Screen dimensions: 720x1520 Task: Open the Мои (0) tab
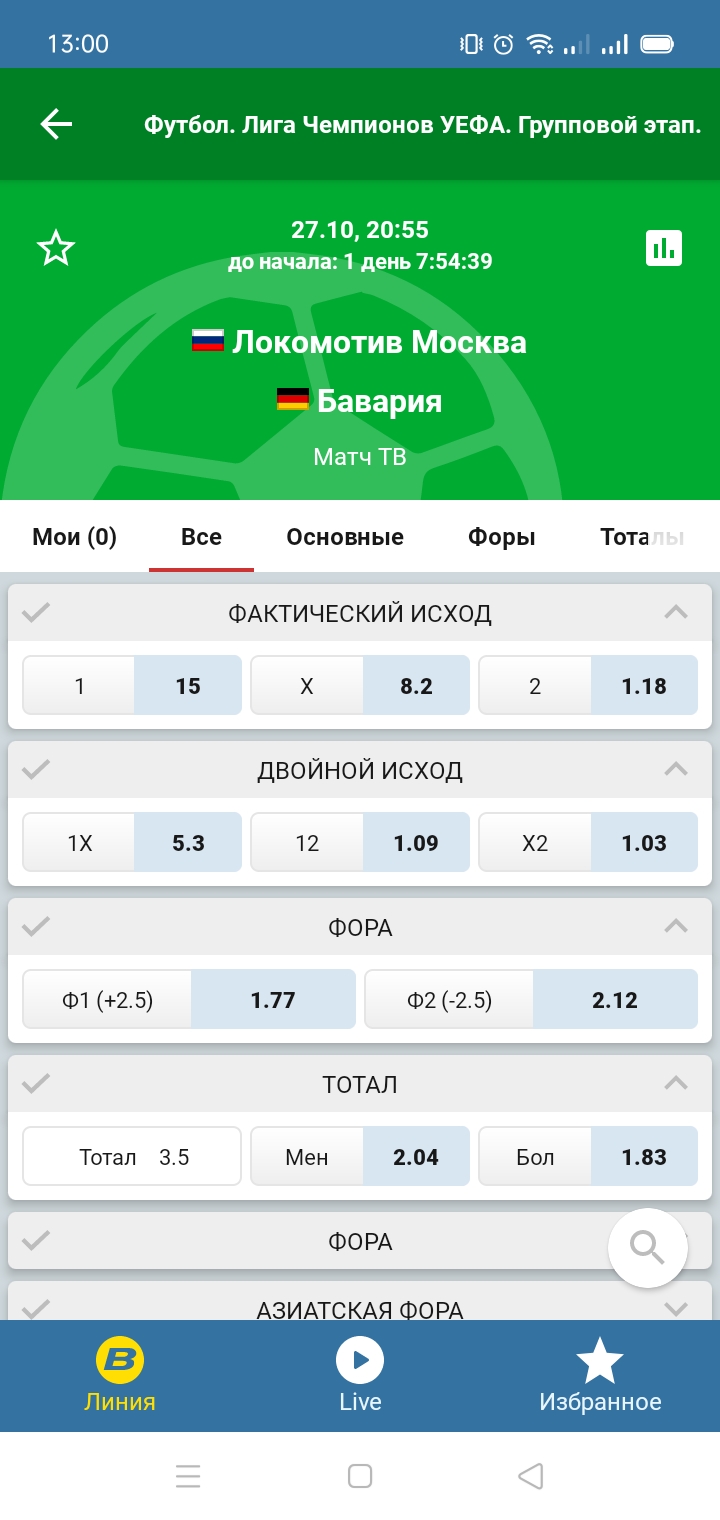74,537
